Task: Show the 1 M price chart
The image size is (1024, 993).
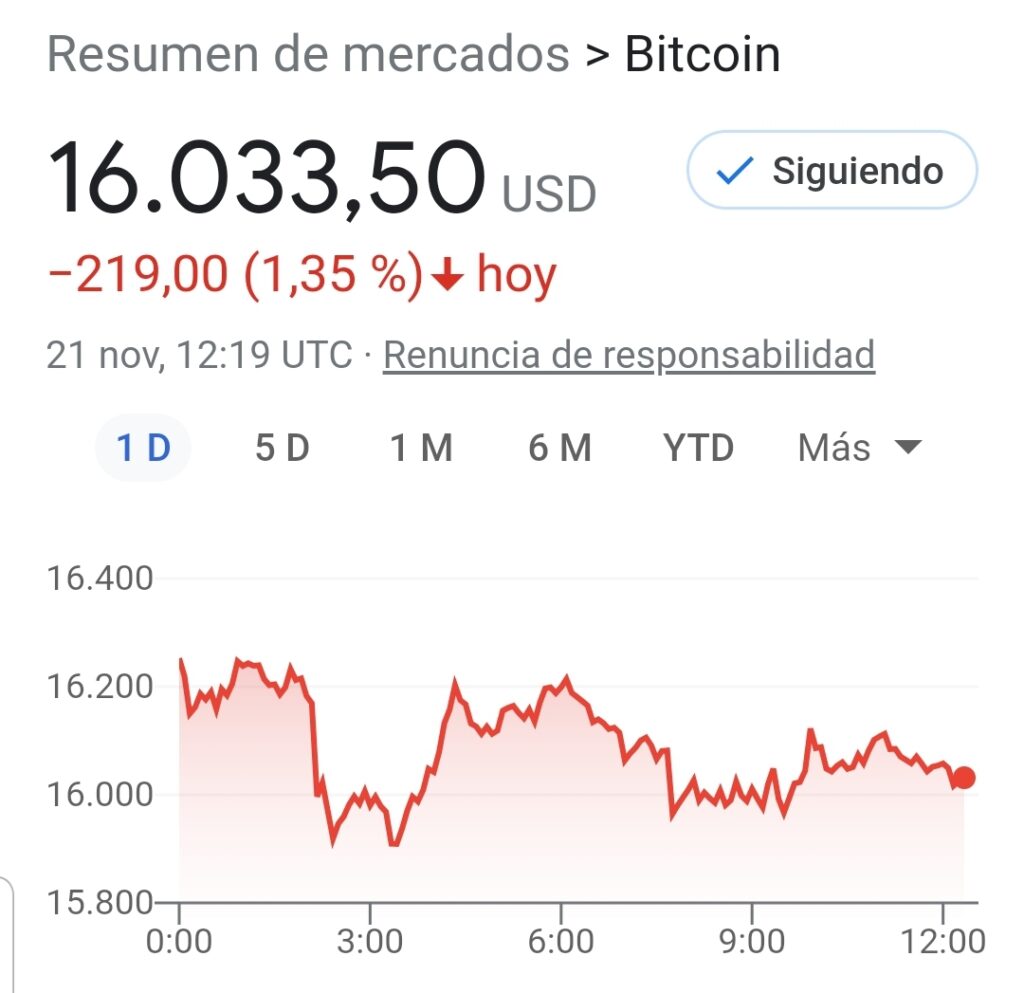Action: click(x=421, y=448)
